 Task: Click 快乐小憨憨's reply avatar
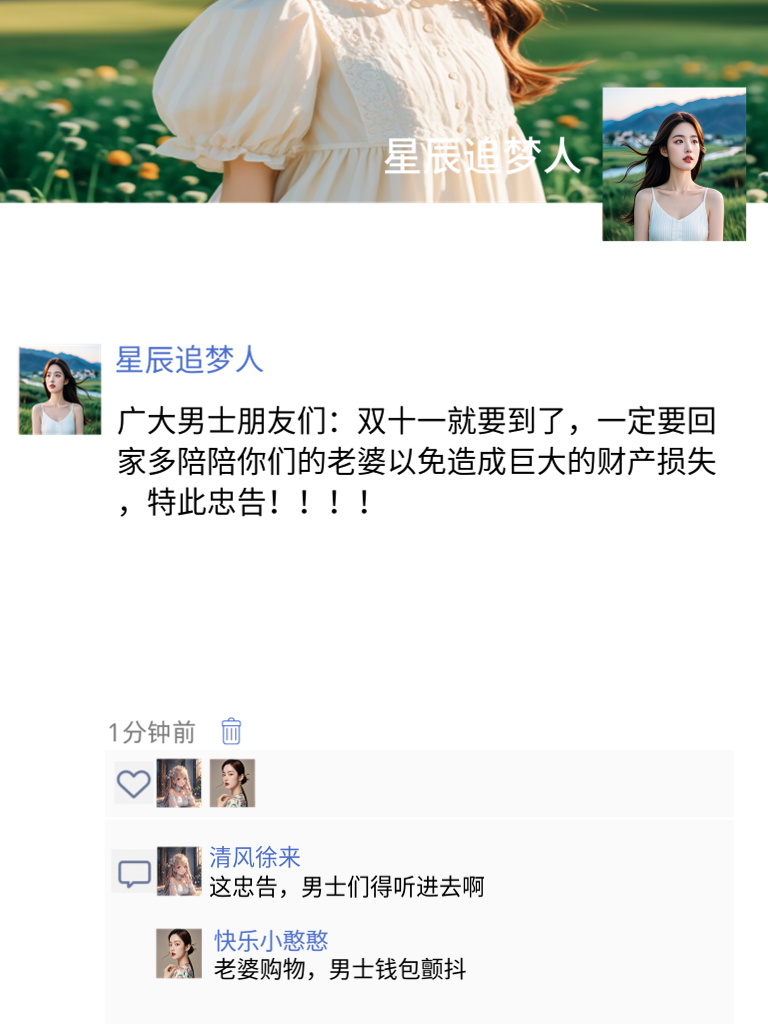coord(180,950)
